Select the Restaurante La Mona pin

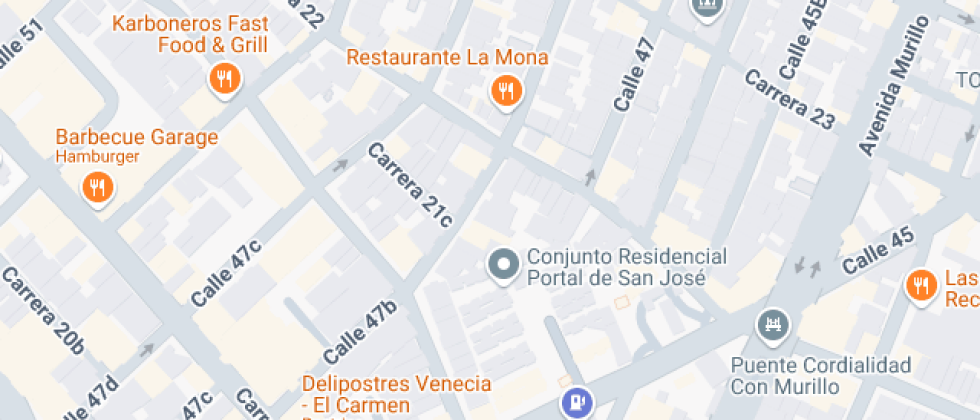(x=507, y=92)
